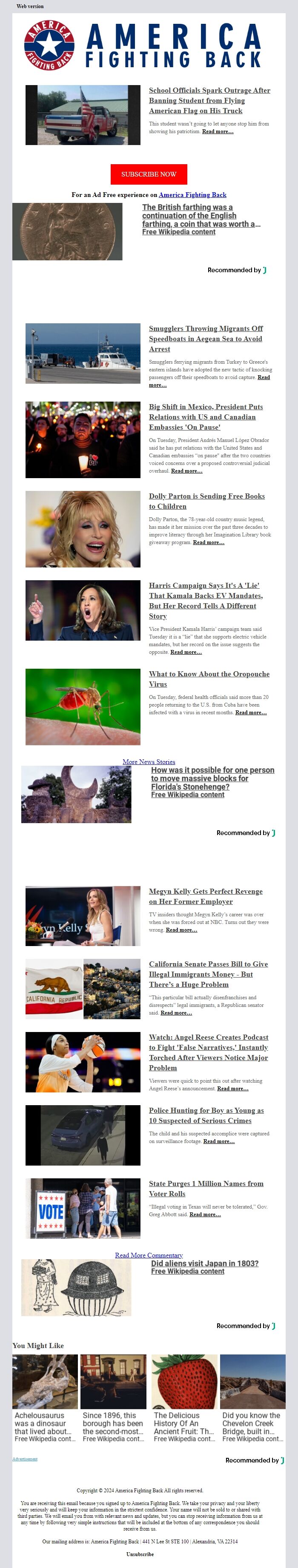The image size is (298, 1568).
Task: Open the Angel Reese podcast article
Action: (x=208, y=1052)
